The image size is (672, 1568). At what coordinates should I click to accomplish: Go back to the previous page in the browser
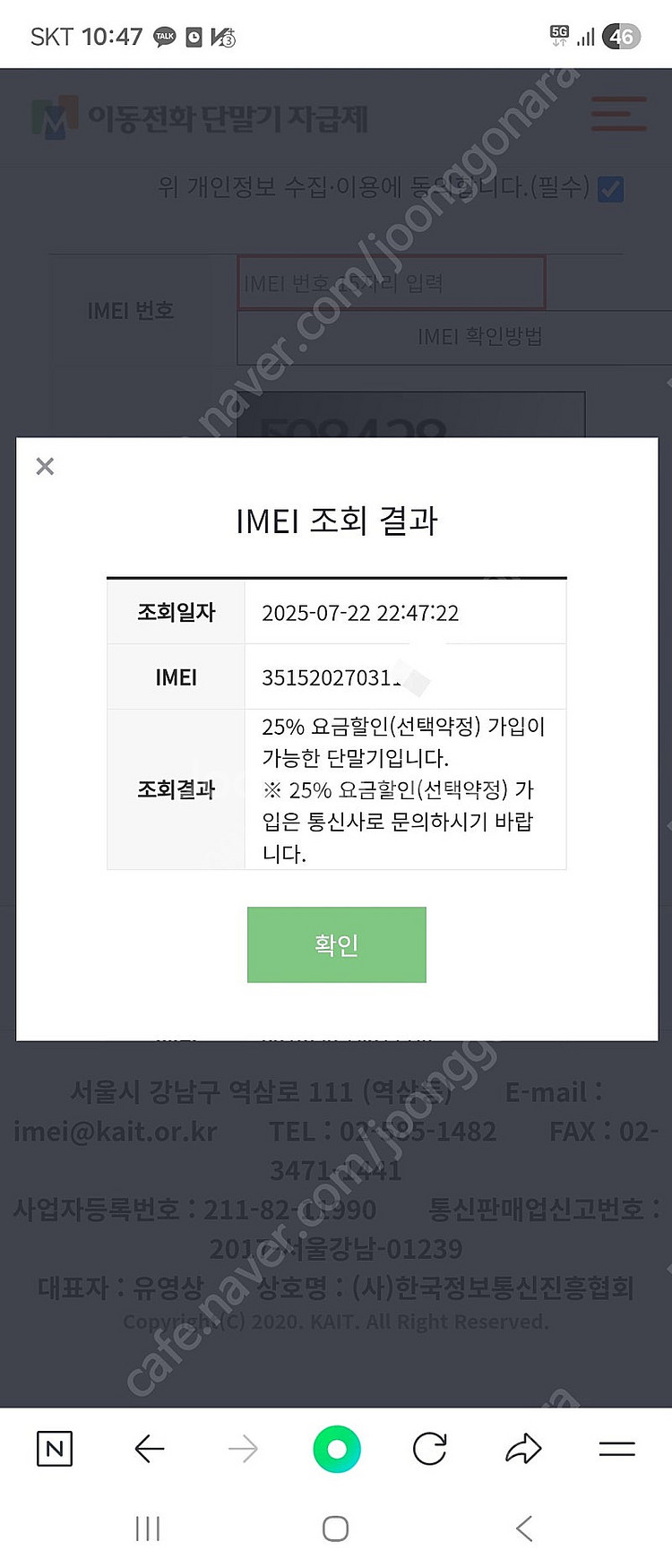(149, 1449)
